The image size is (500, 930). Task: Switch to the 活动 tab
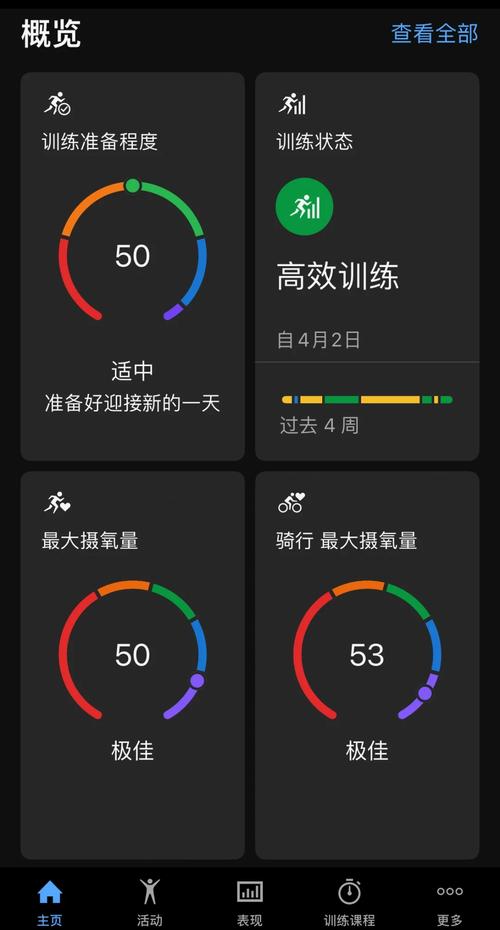pyautogui.click(x=149, y=902)
